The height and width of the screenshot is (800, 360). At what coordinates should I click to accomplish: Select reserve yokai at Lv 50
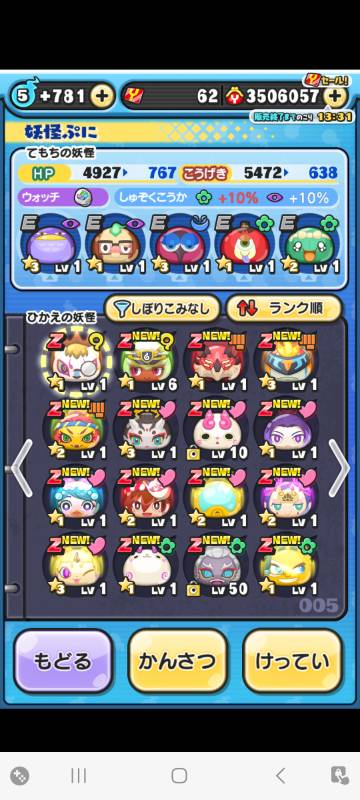(x=217, y=565)
